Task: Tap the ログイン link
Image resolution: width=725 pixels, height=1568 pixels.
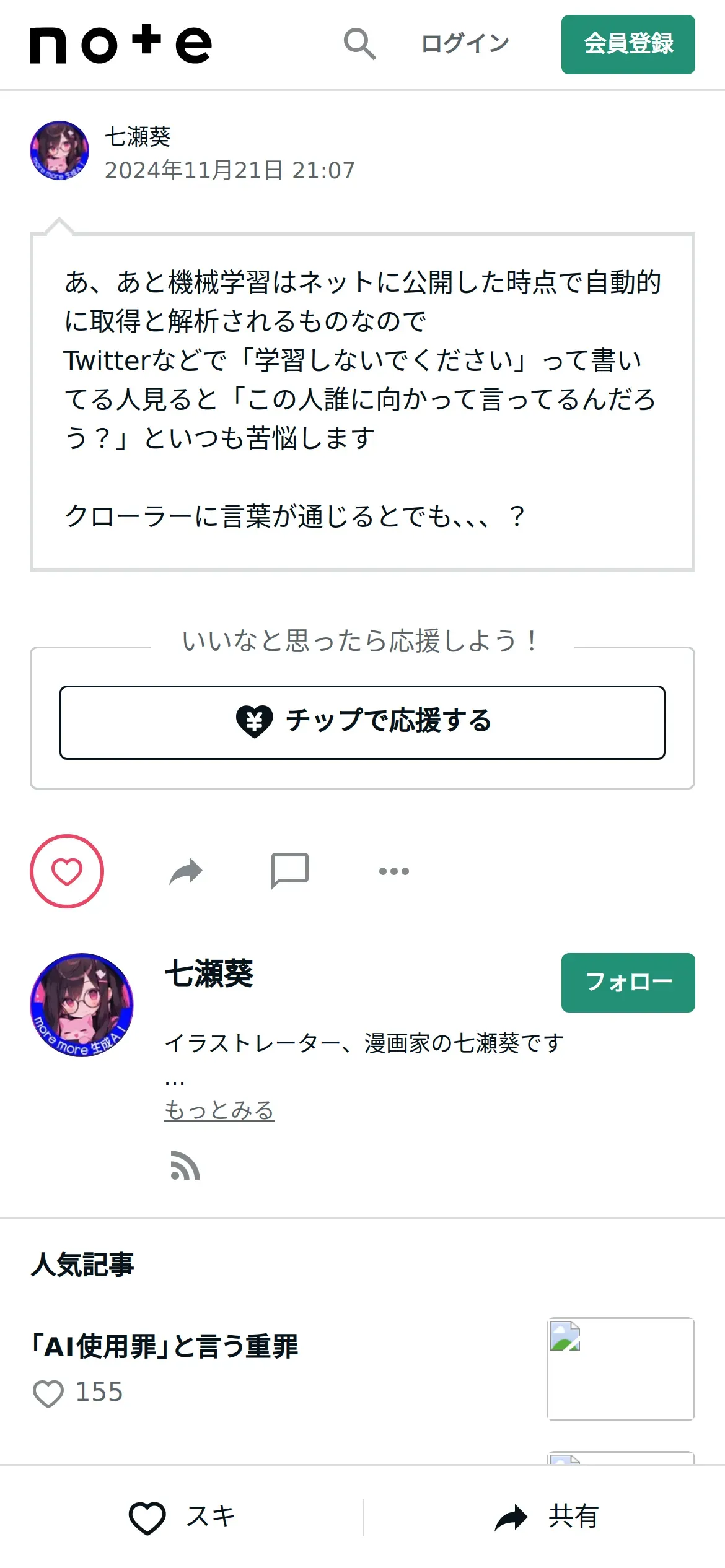Action: [x=465, y=44]
